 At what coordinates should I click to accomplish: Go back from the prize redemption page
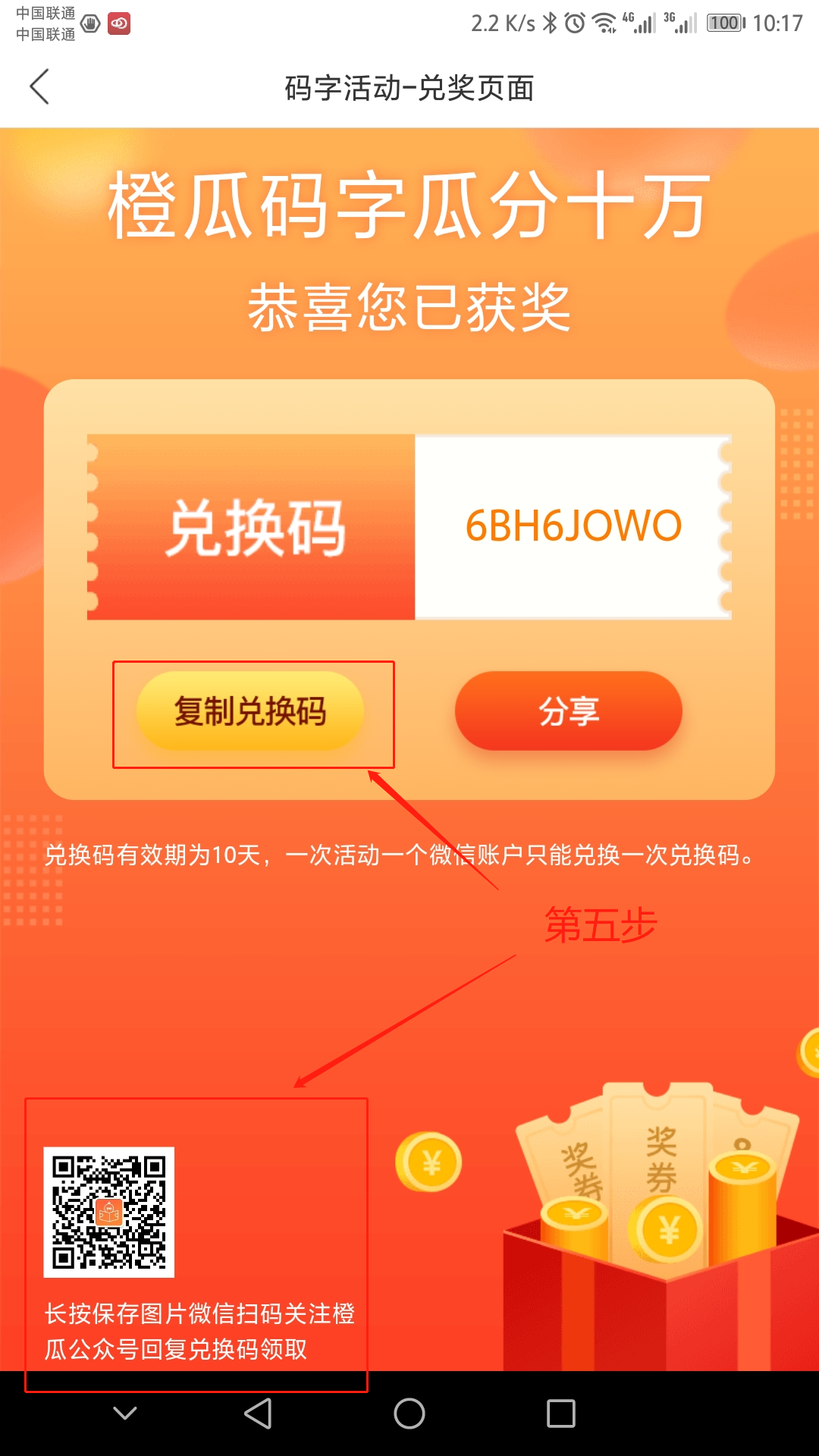[x=39, y=87]
